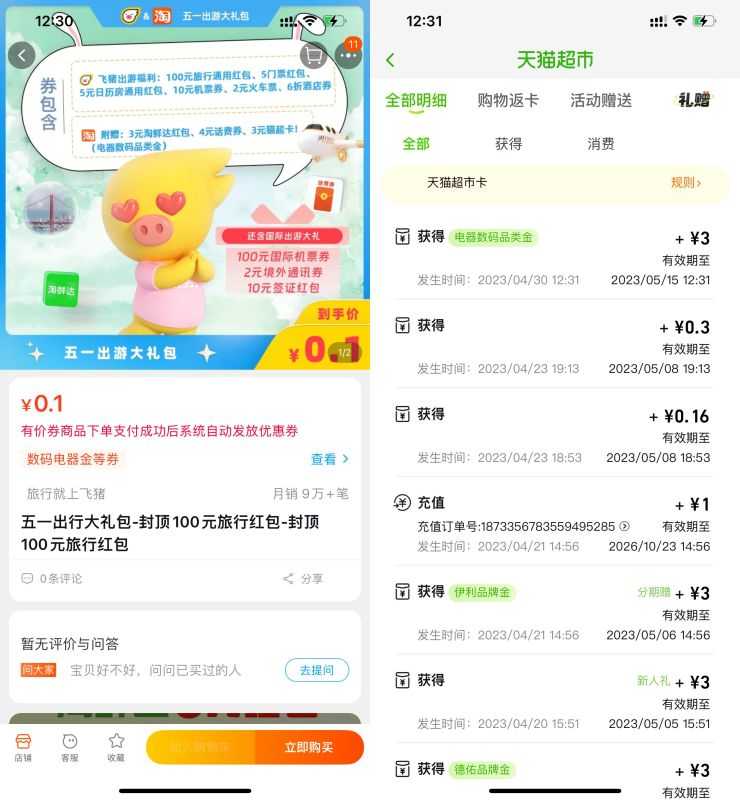Screen dimensions: 740x800
Task: Switch to the 活动赠送 tab
Action: pos(600,101)
